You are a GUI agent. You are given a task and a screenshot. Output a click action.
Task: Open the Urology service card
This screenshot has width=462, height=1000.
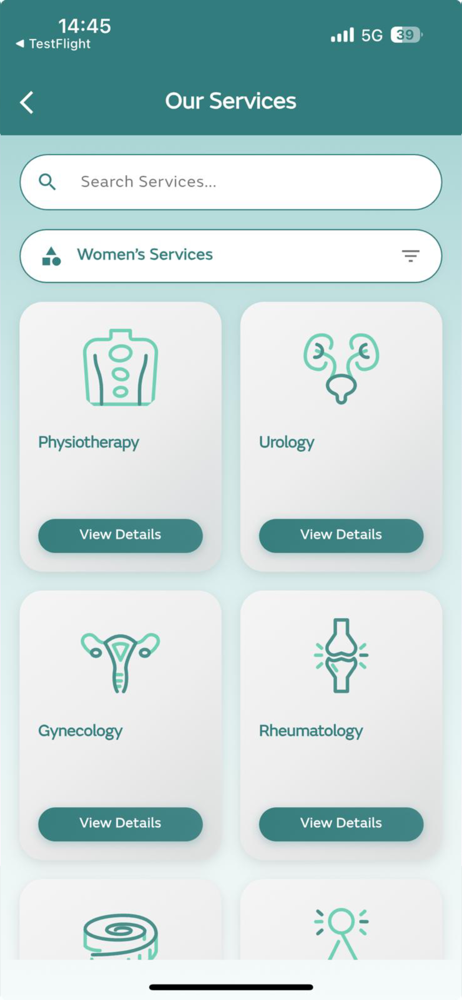pyautogui.click(x=341, y=436)
